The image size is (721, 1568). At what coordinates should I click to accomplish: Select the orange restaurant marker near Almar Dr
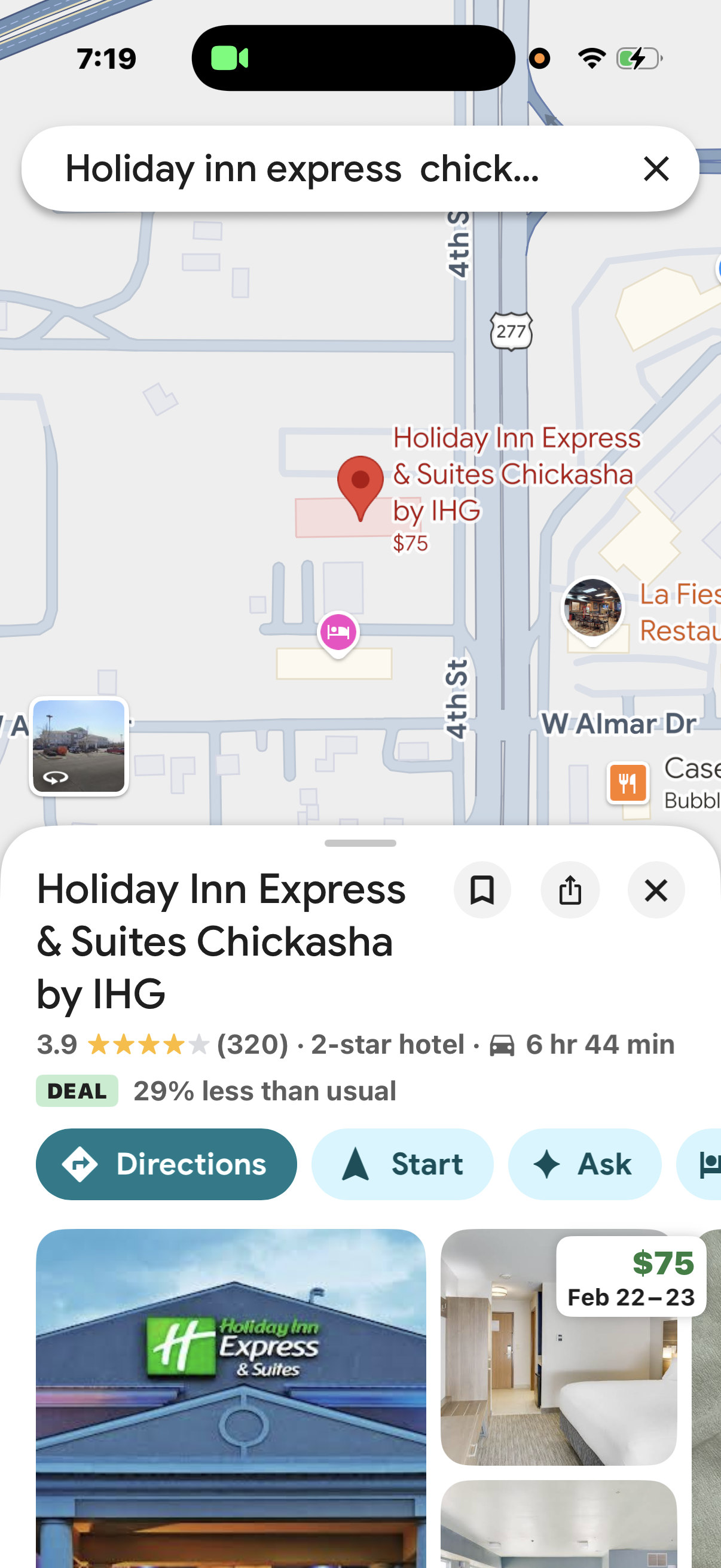click(x=627, y=782)
